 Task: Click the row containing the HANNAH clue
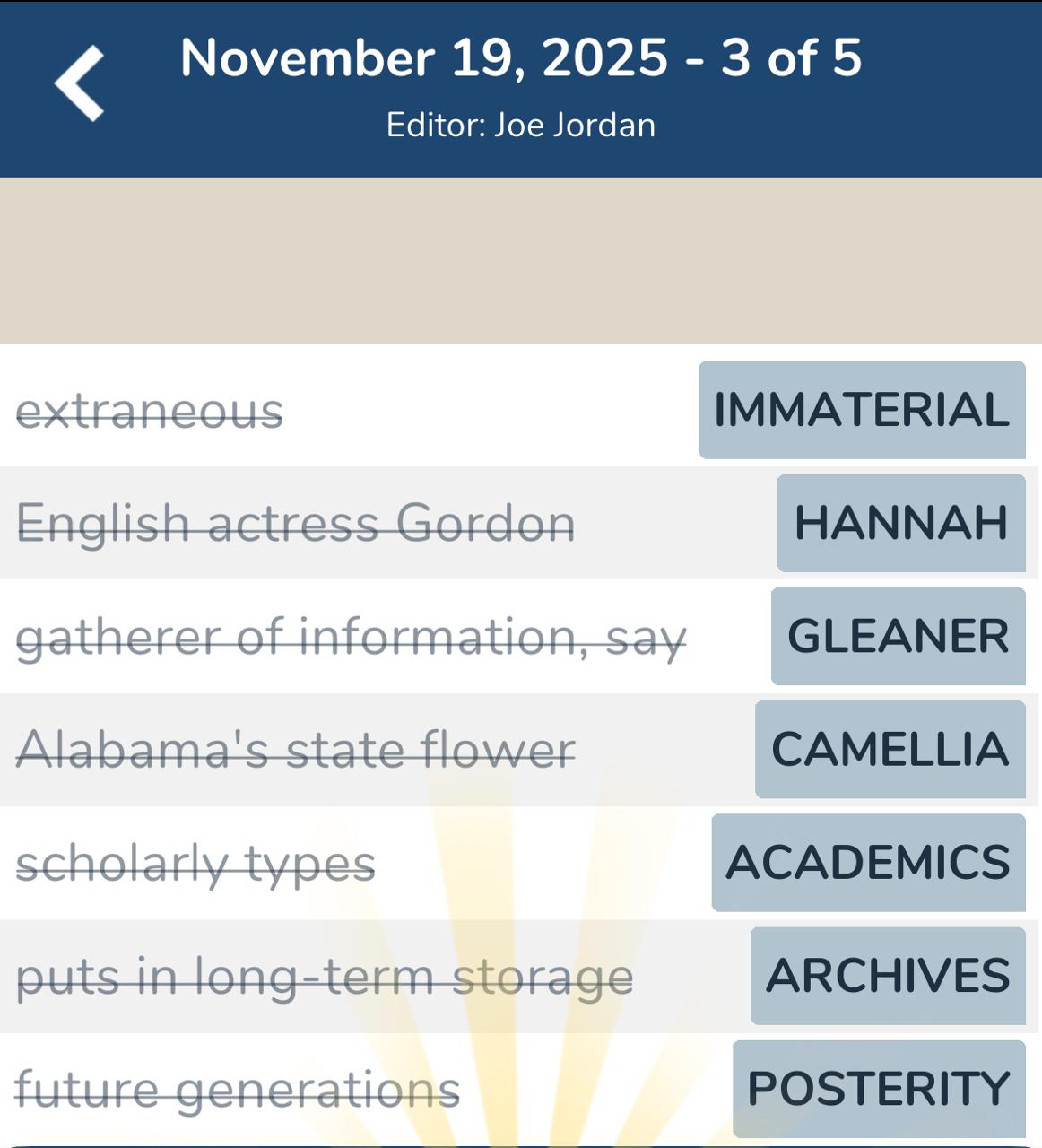[x=448, y=525]
